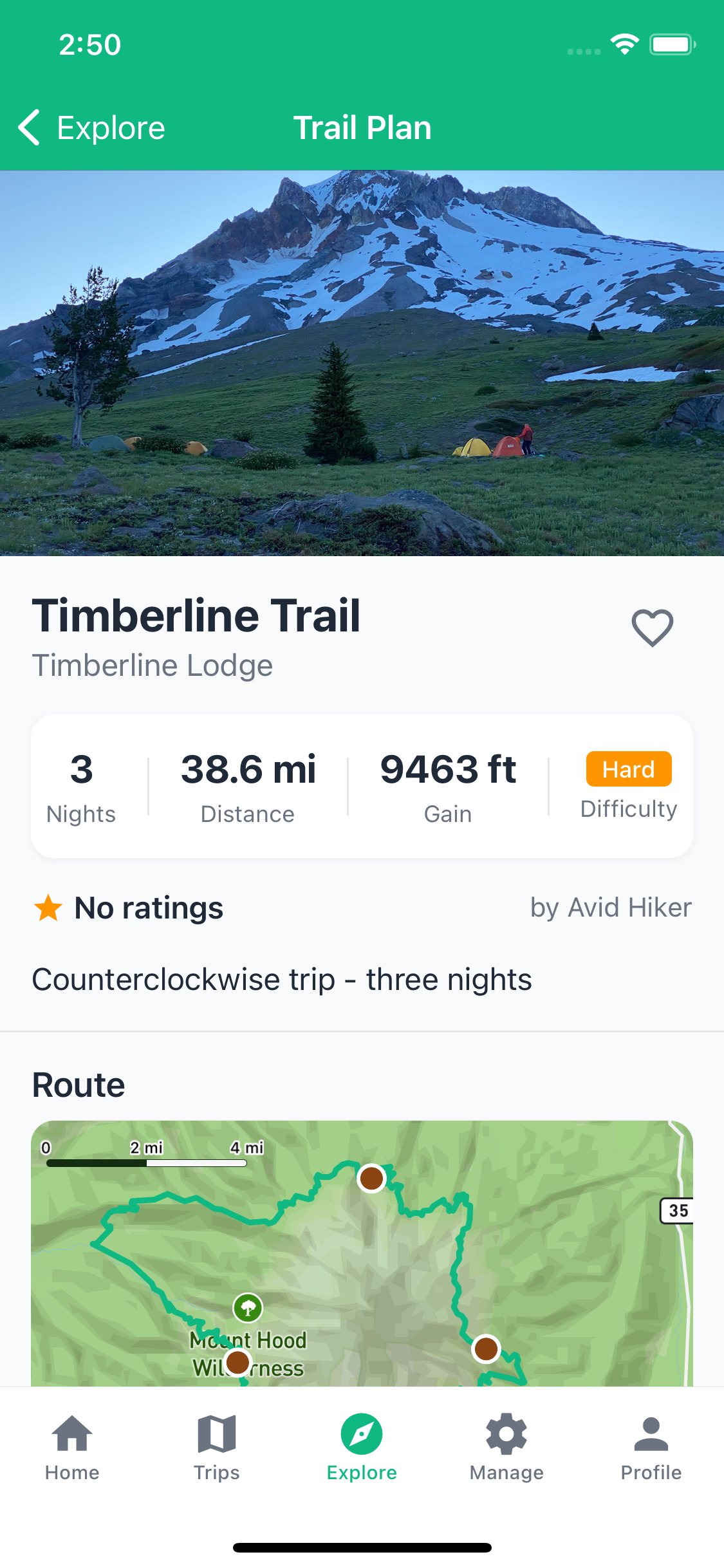Select the Trips map icon
The width and height of the screenshot is (724, 1568).
[x=217, y=1434]
